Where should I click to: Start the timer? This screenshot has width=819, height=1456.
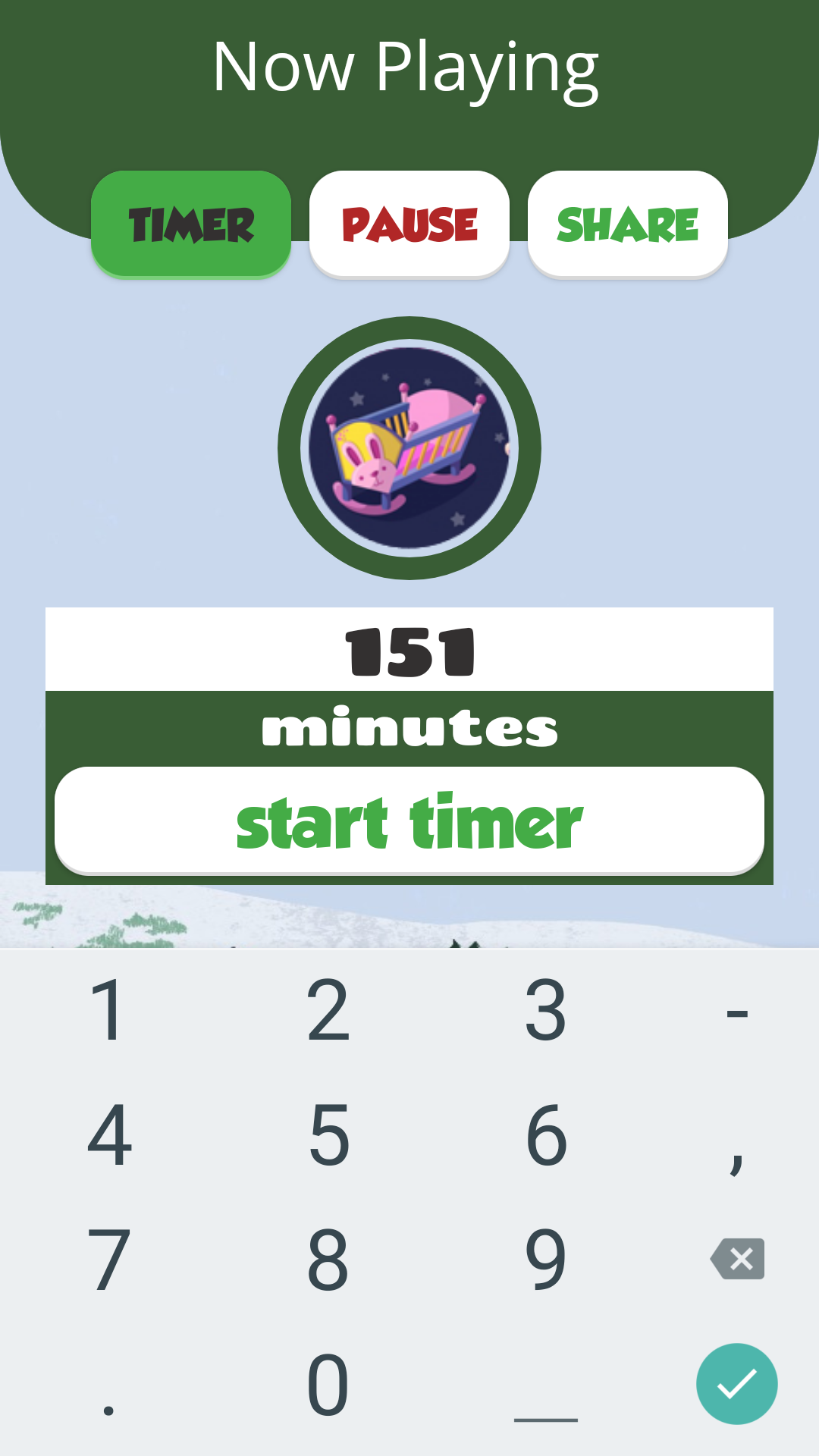pyautogui.click(x=409, y=821)
